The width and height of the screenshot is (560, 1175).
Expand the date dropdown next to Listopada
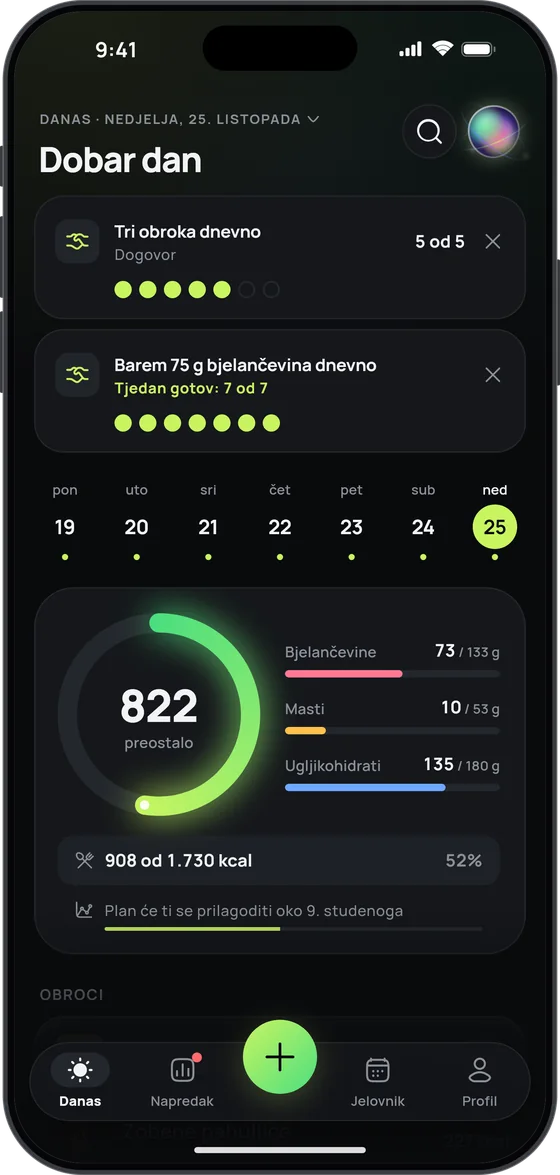pos(313,119)
